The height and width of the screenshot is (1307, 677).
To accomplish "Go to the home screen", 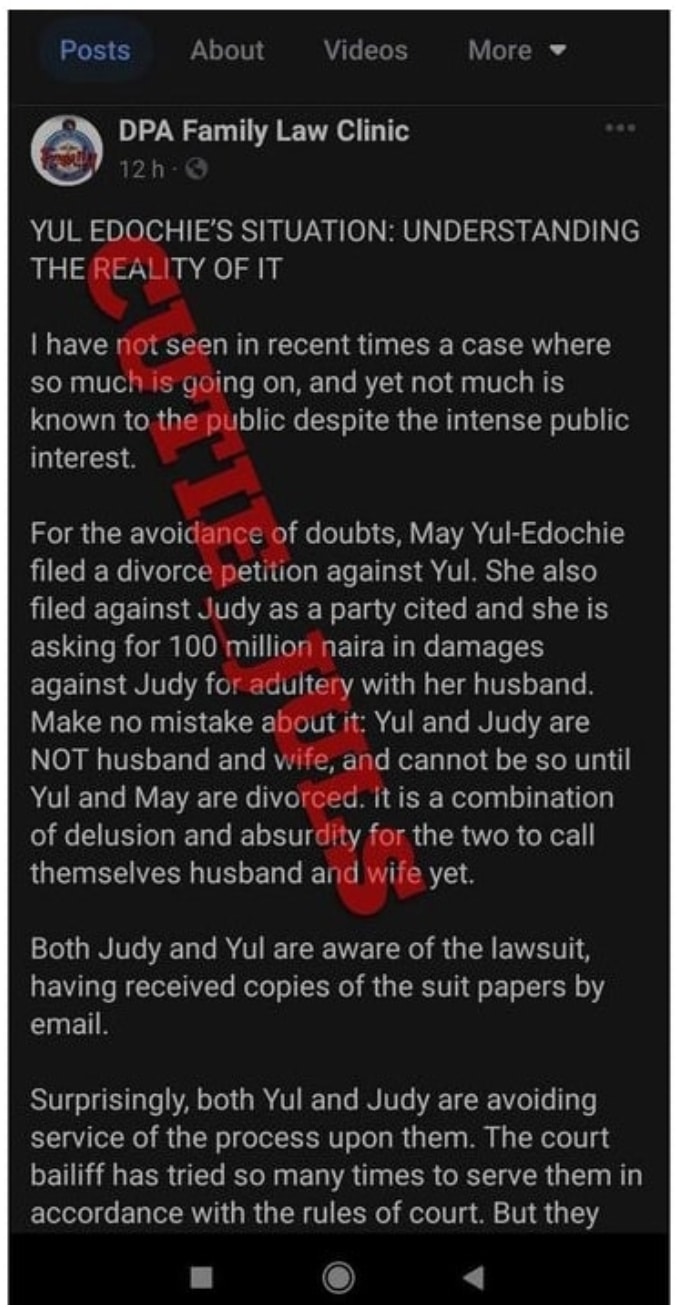I will 338,1276.
